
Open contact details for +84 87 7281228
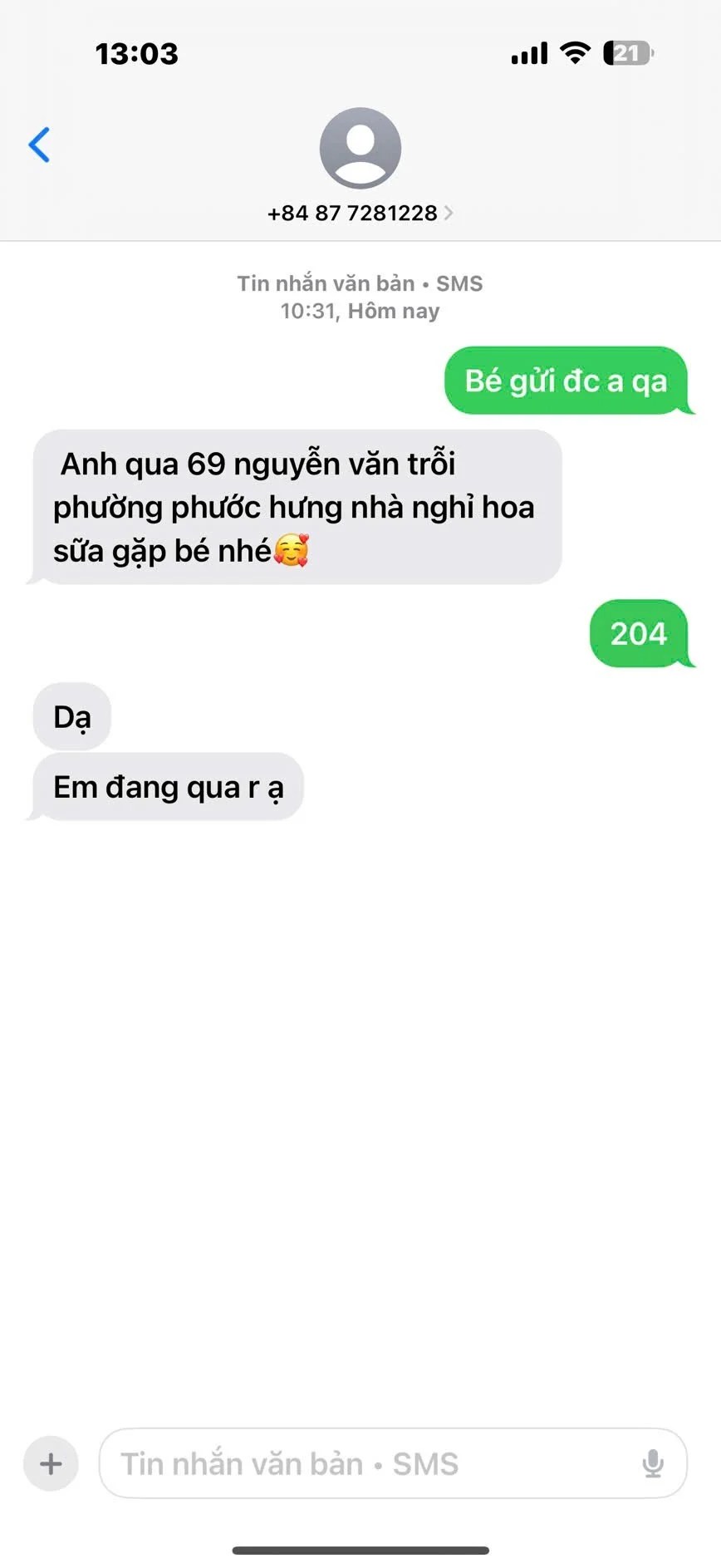[x=360, y=213]
